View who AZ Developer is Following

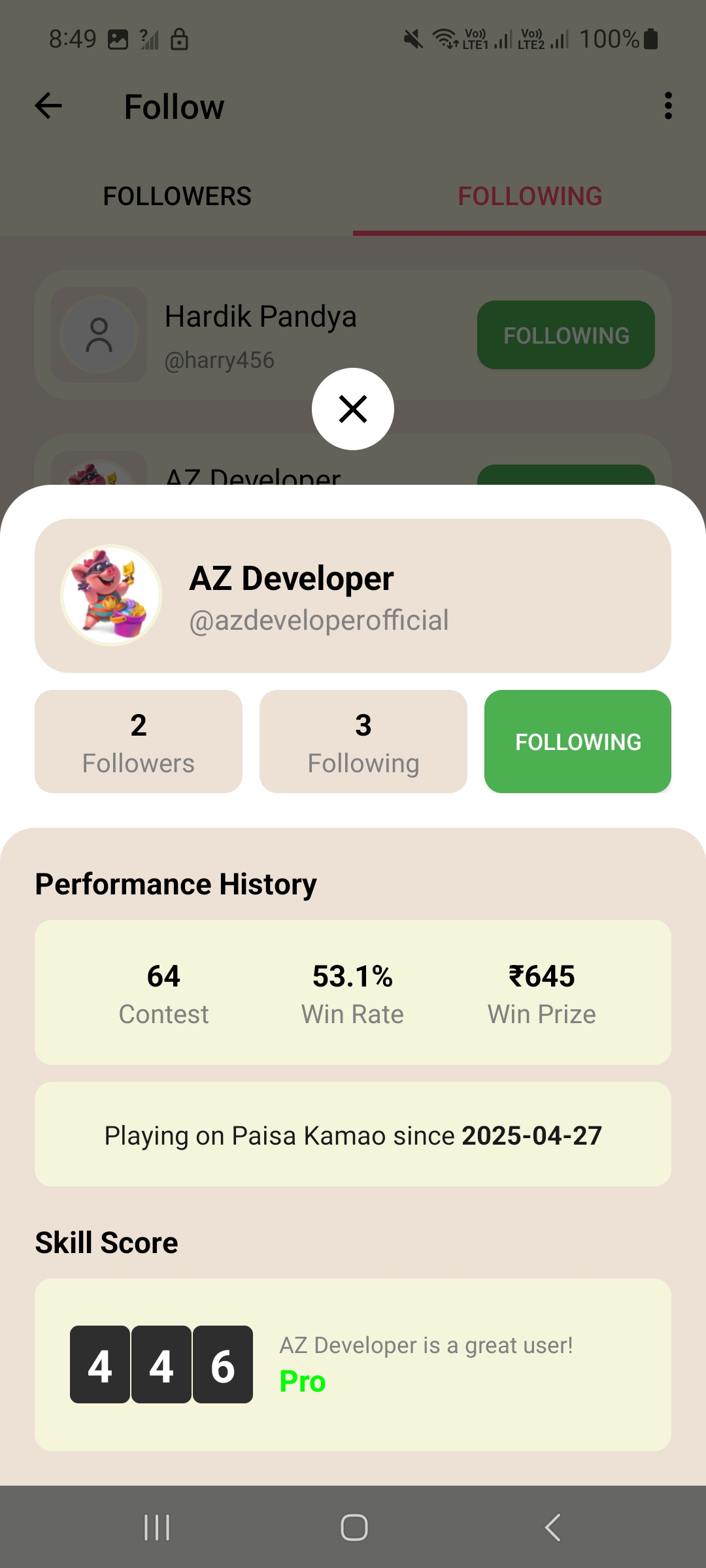click(363, 742)
